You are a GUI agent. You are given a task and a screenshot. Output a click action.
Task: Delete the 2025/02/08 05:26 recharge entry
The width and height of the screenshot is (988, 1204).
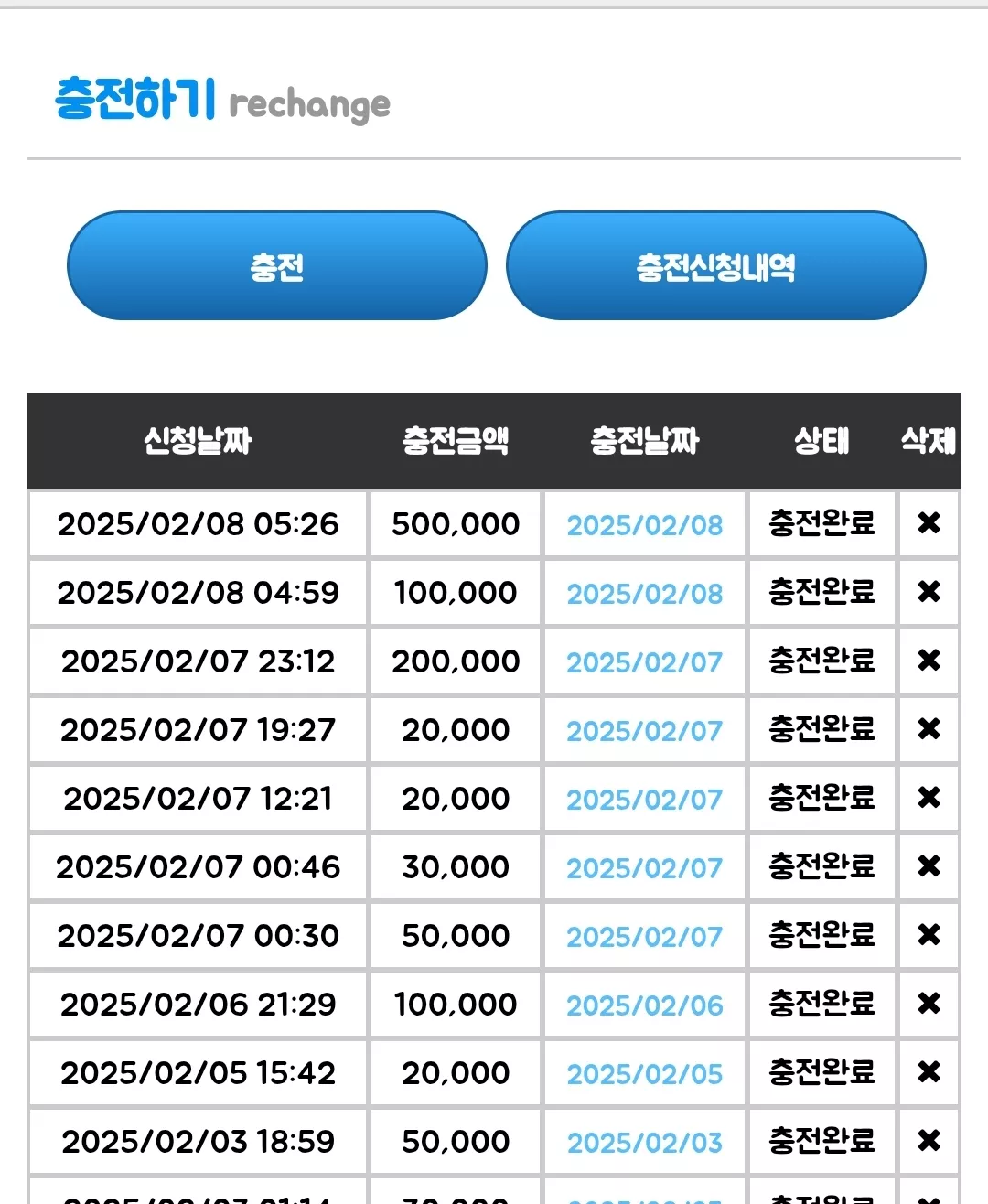coord(929,523)
